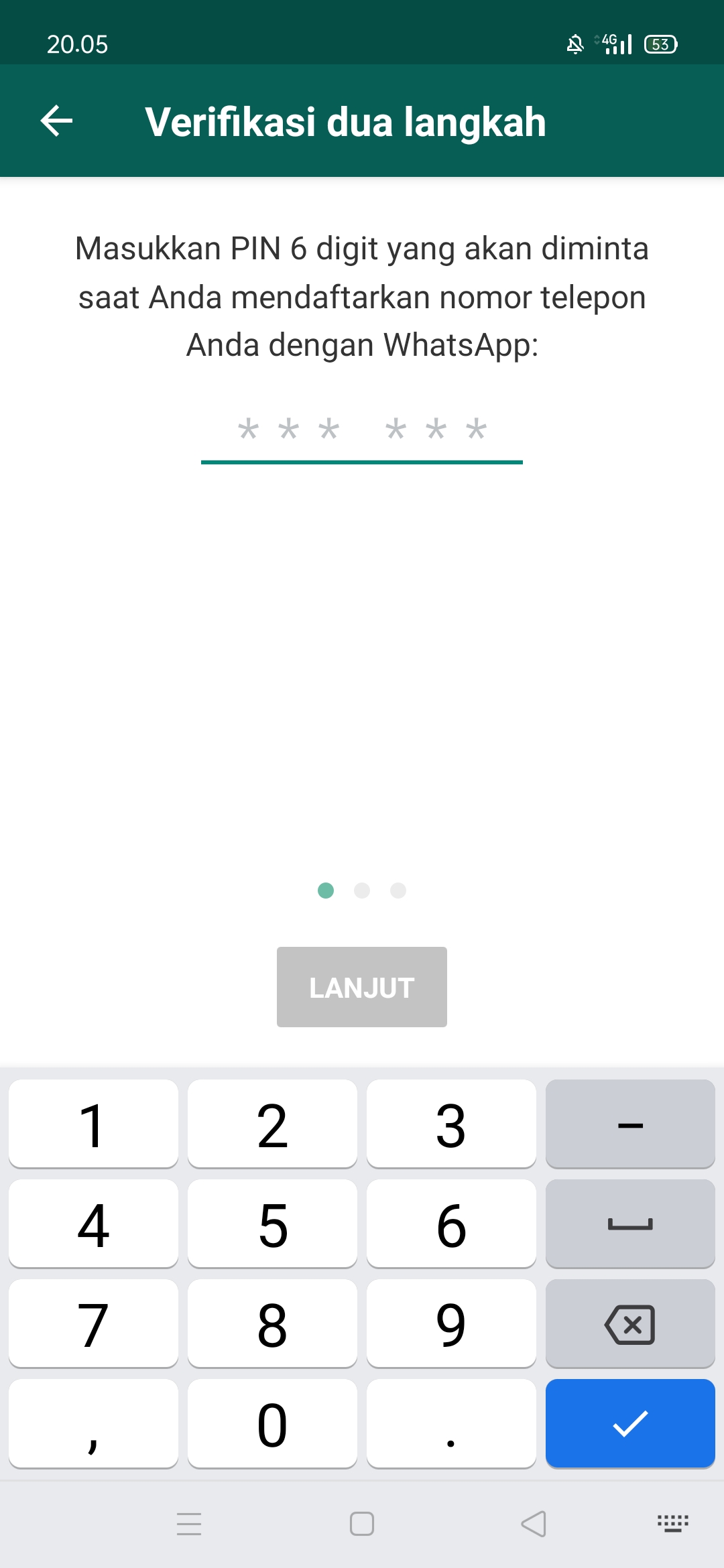Enter digit 7 on the keypad

click(x=93, y=1323)
